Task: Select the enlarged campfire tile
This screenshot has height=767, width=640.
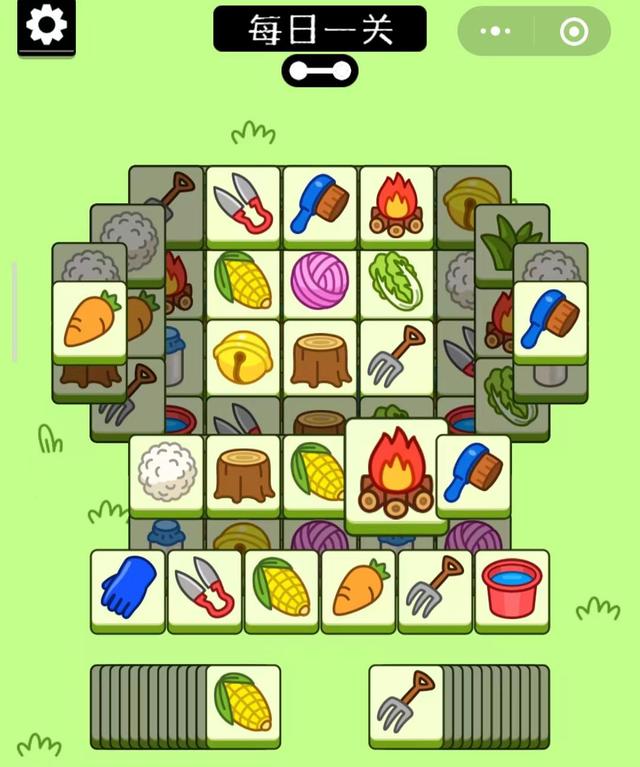Action: 396,474
